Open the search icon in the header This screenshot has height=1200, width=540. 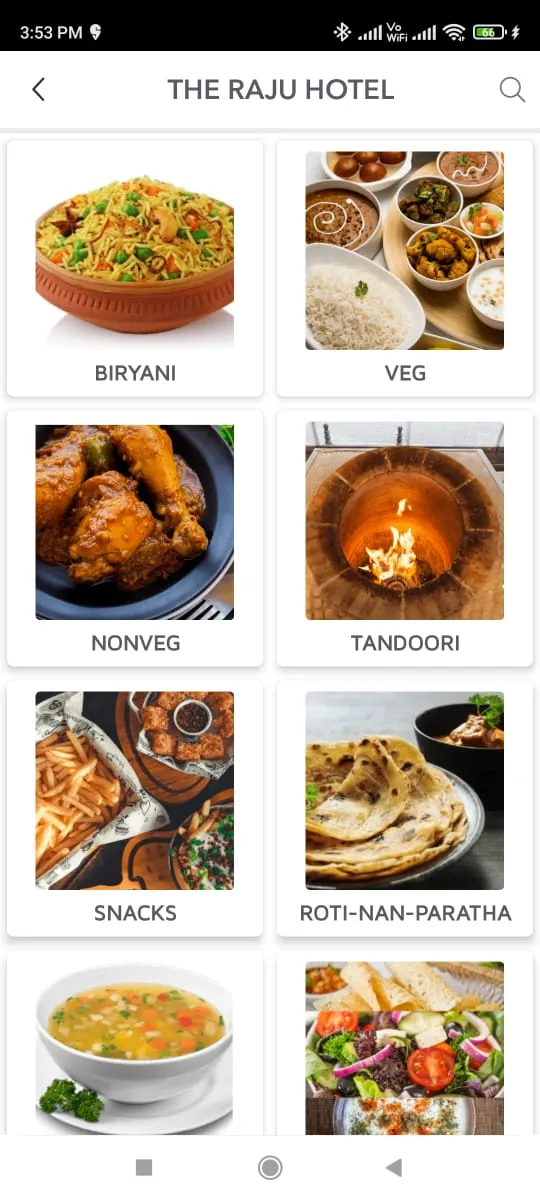pyautogui.click(x=512, y=90)
